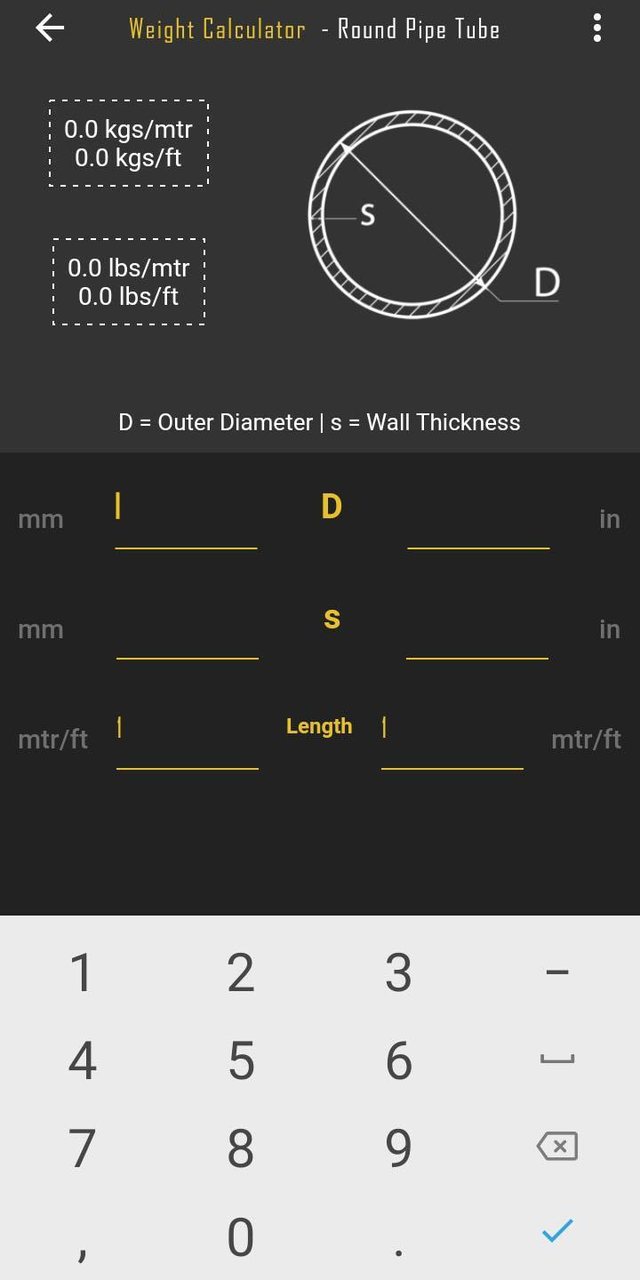Tap the wall thickness mm field
The height and width of the screenshot is (1280, 640).
pyautogui.click(x=187, y=632)
